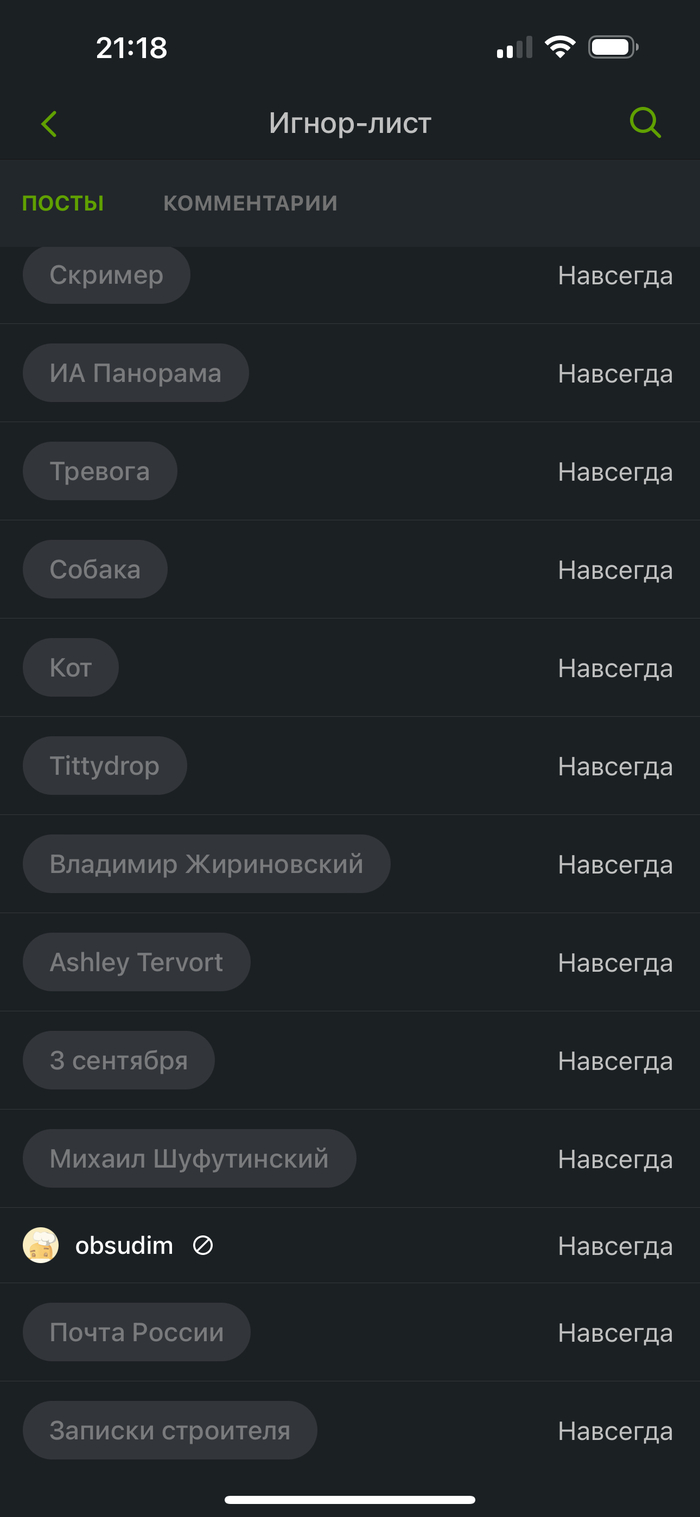Open the 3 сентября ignored tag
This screenshot has width=700, height=1517.
tap(118, 1060)
